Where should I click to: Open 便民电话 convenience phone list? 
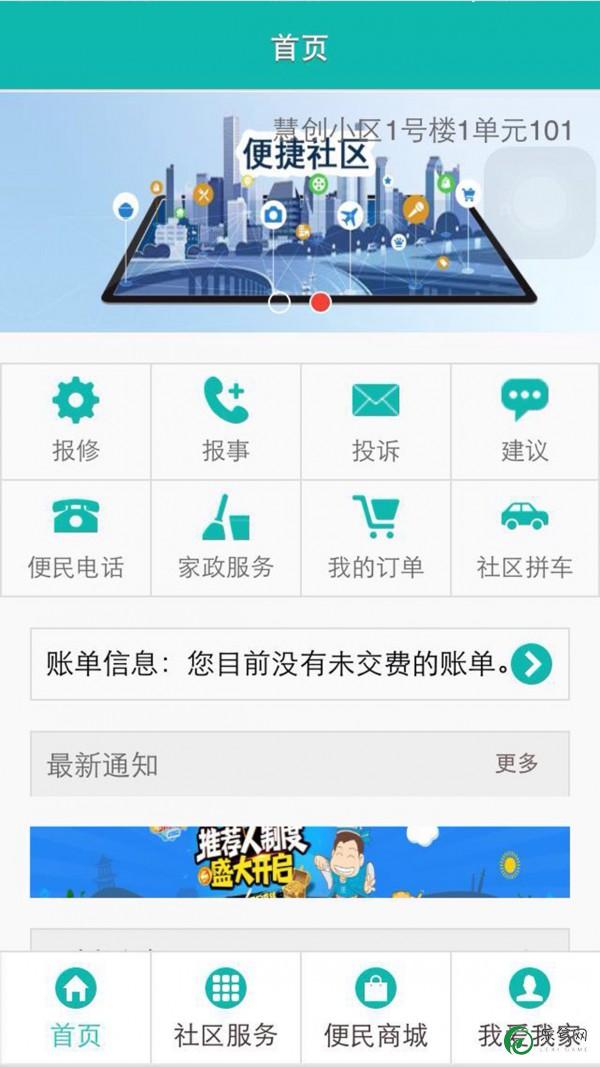coord(76,538)
